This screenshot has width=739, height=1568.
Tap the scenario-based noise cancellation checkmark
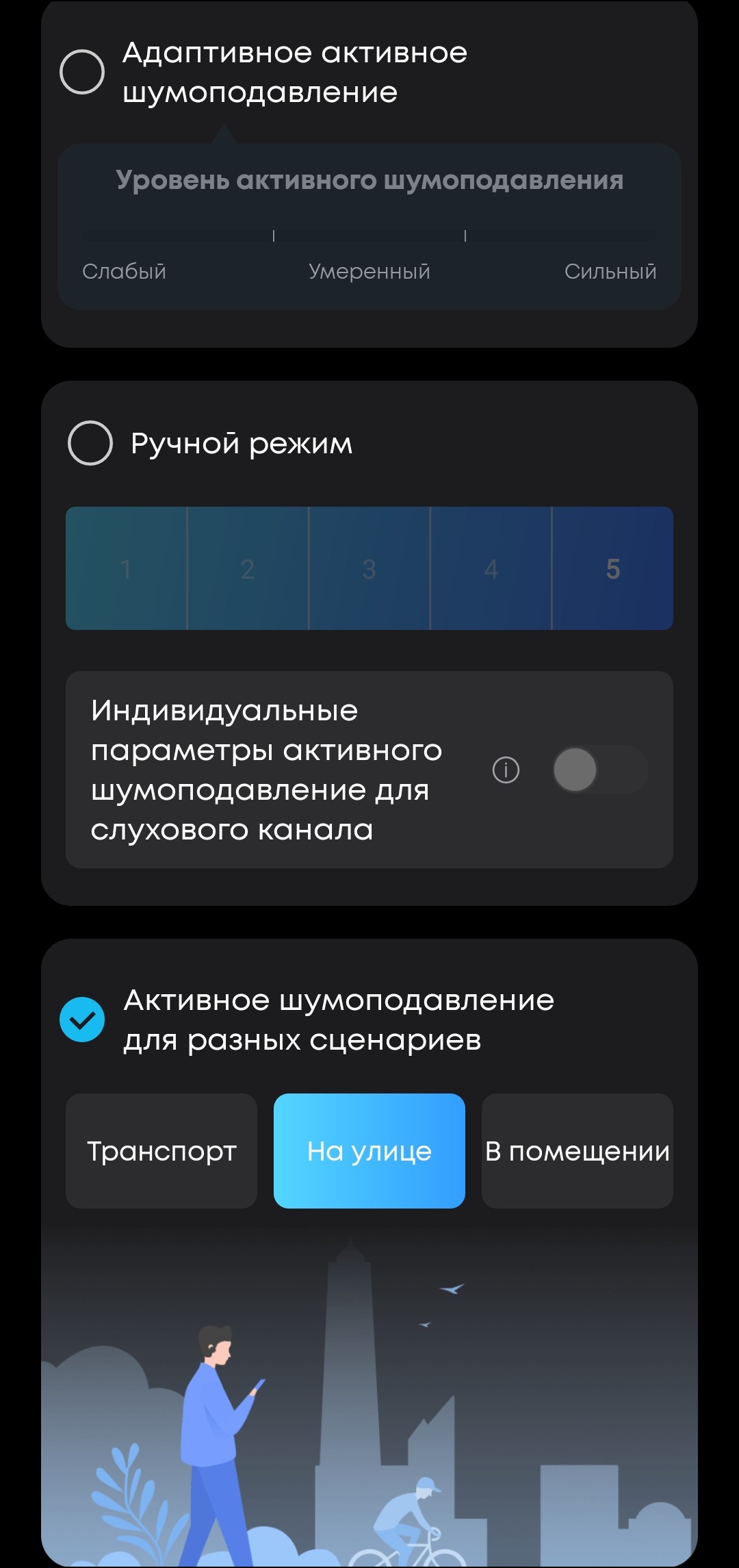click(82, 1020)
